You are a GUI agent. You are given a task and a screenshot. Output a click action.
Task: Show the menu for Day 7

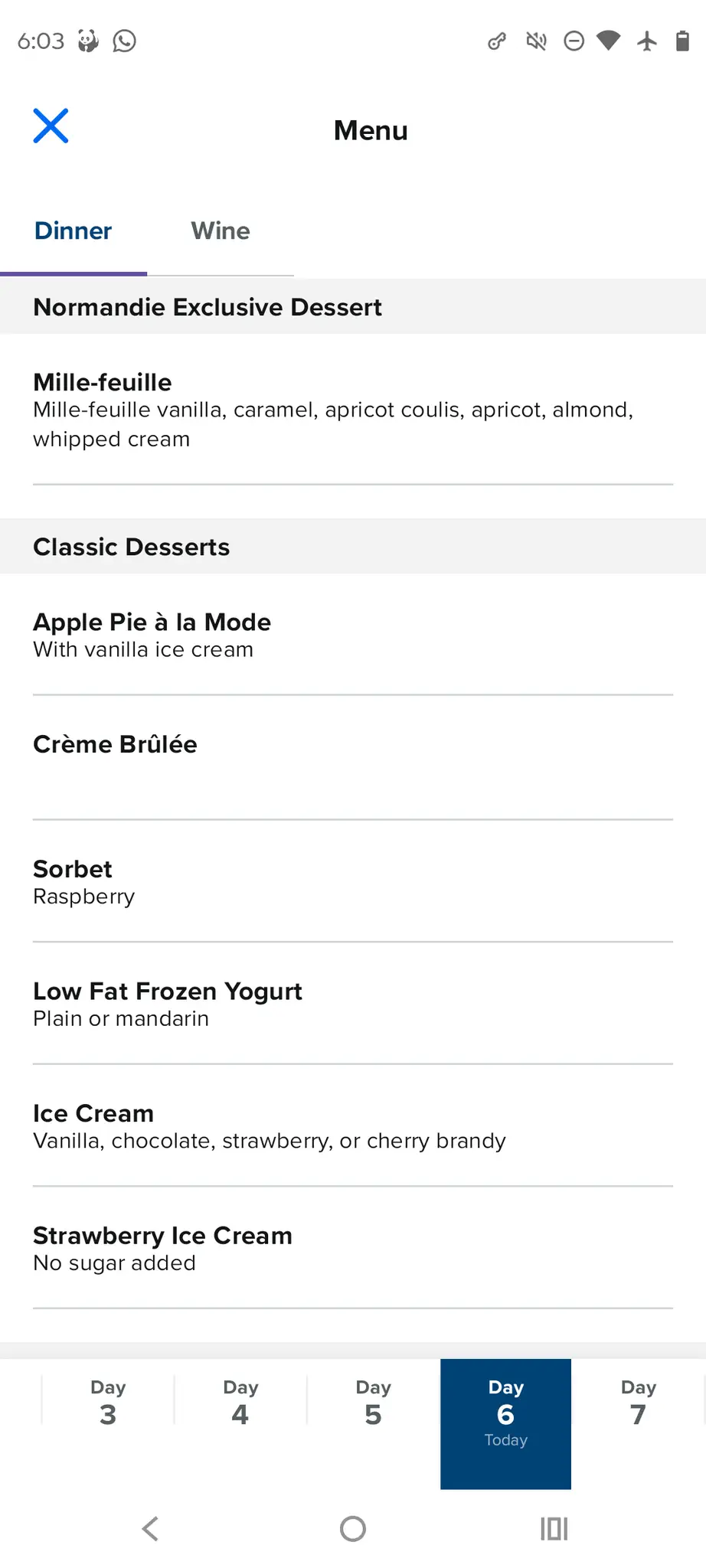[x=638, y=1403]
